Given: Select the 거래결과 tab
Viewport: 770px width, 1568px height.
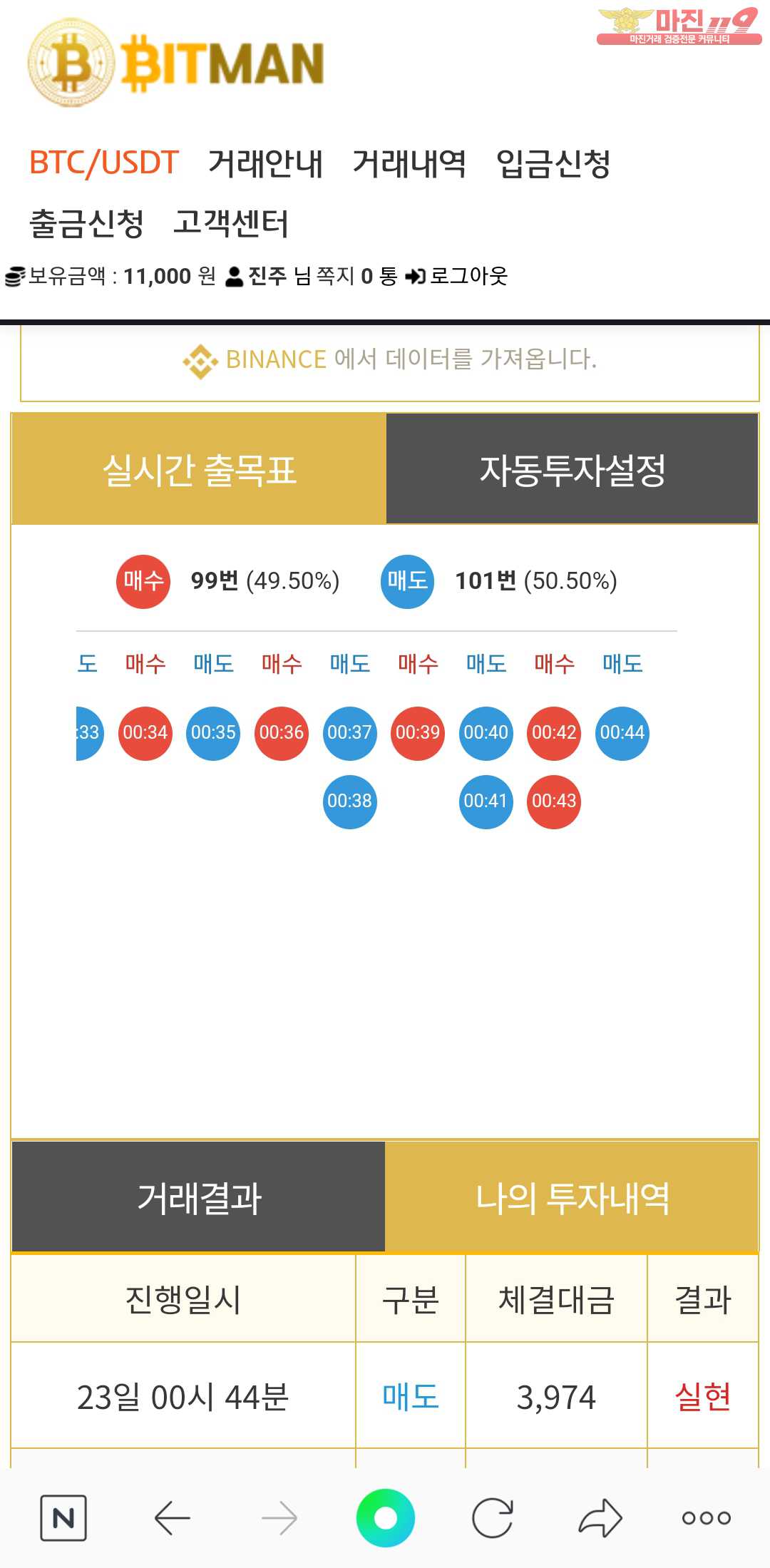Looking at the screenshot, I should click(x=199, y=1197).
